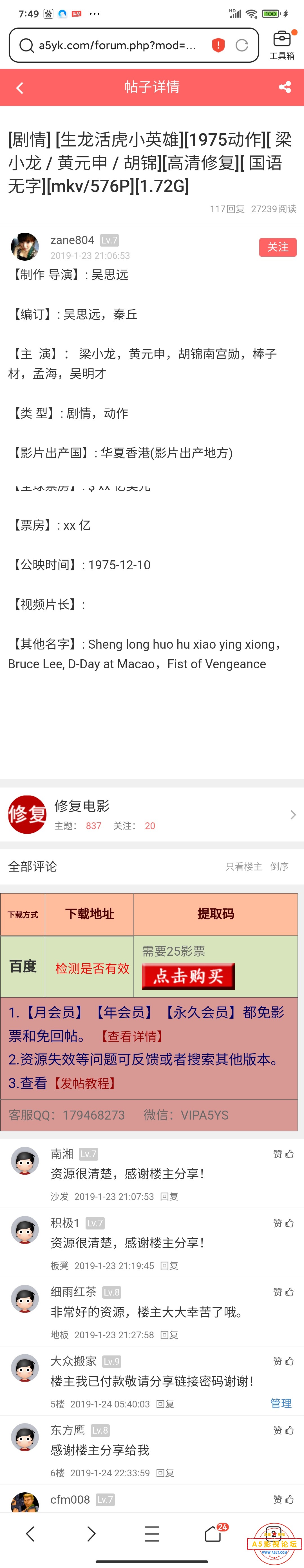Check whether the download link is valid
The width and height of the screenshot is (304, 1568).
coord(93,968)
